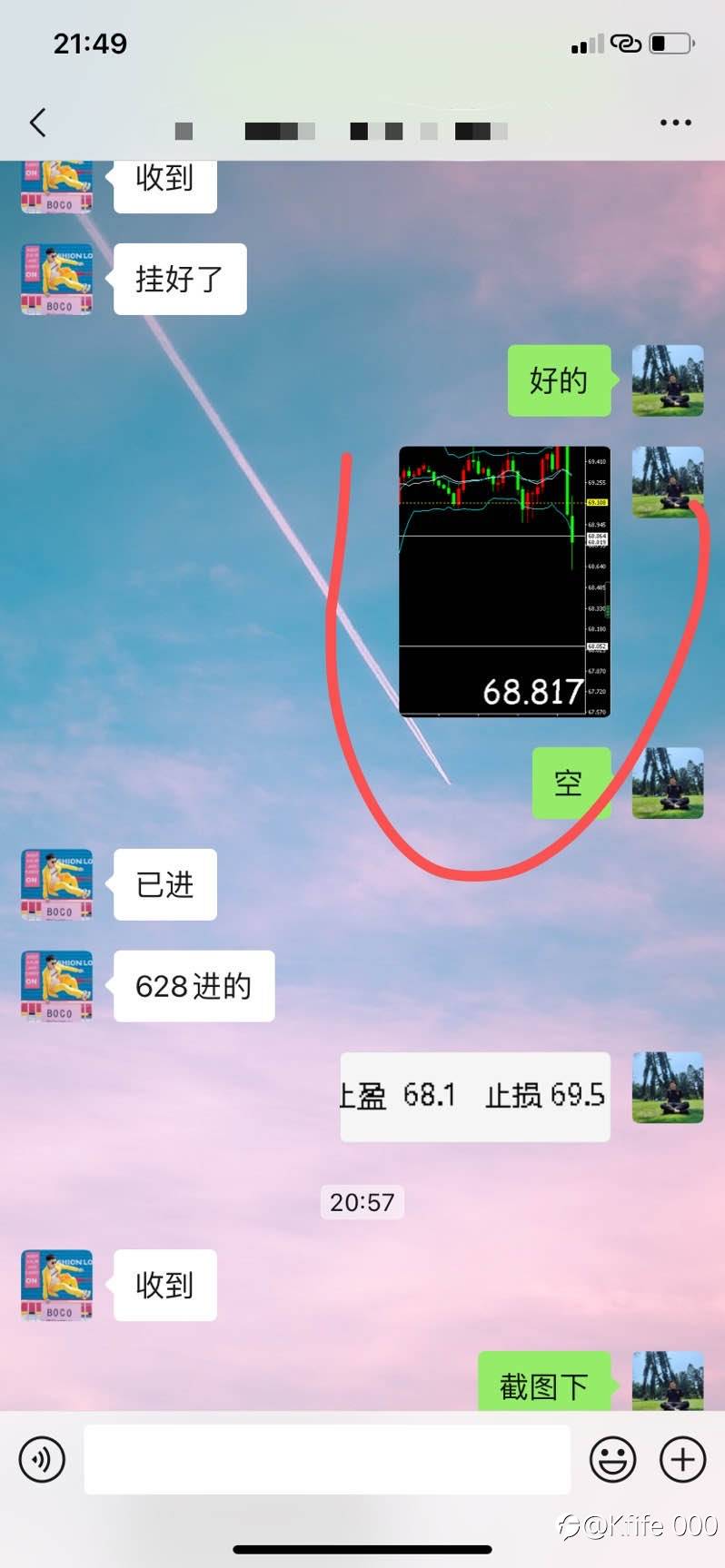725x1568 pixels.
Task: Go back to the chat list
Action: tap(37, 123)
